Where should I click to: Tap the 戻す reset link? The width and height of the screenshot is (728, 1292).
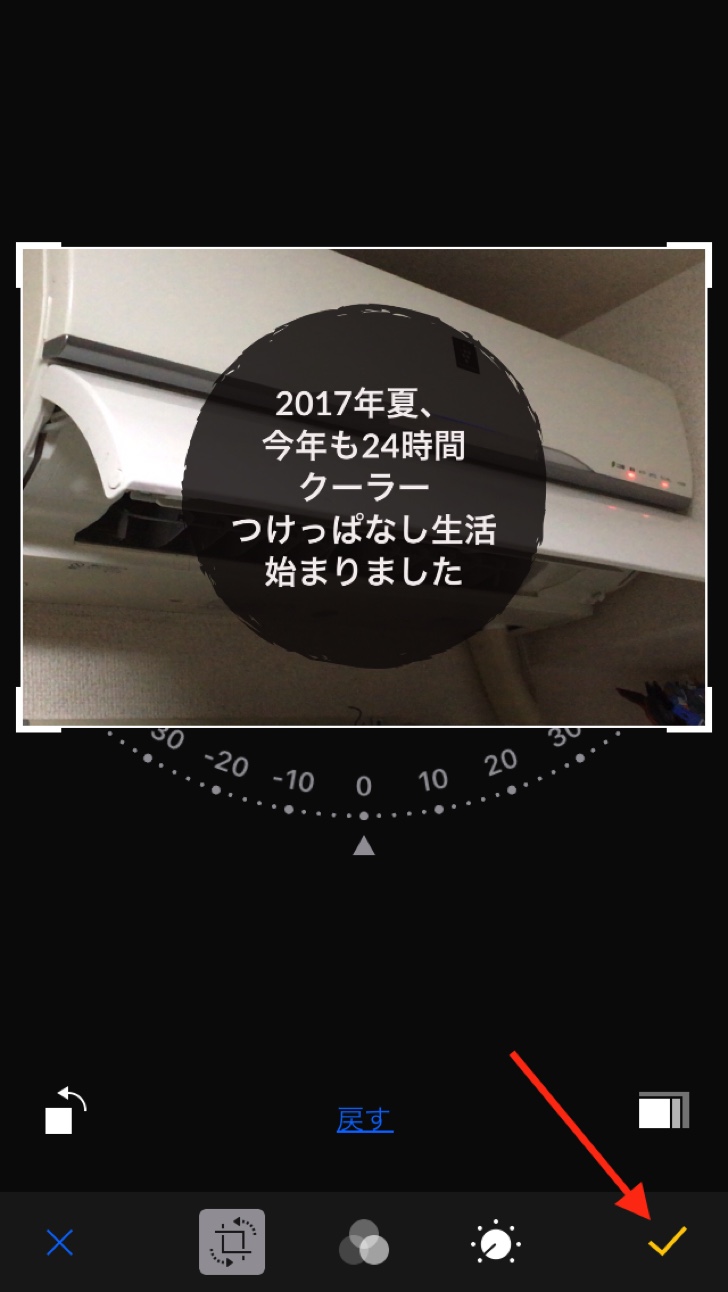365,1120
